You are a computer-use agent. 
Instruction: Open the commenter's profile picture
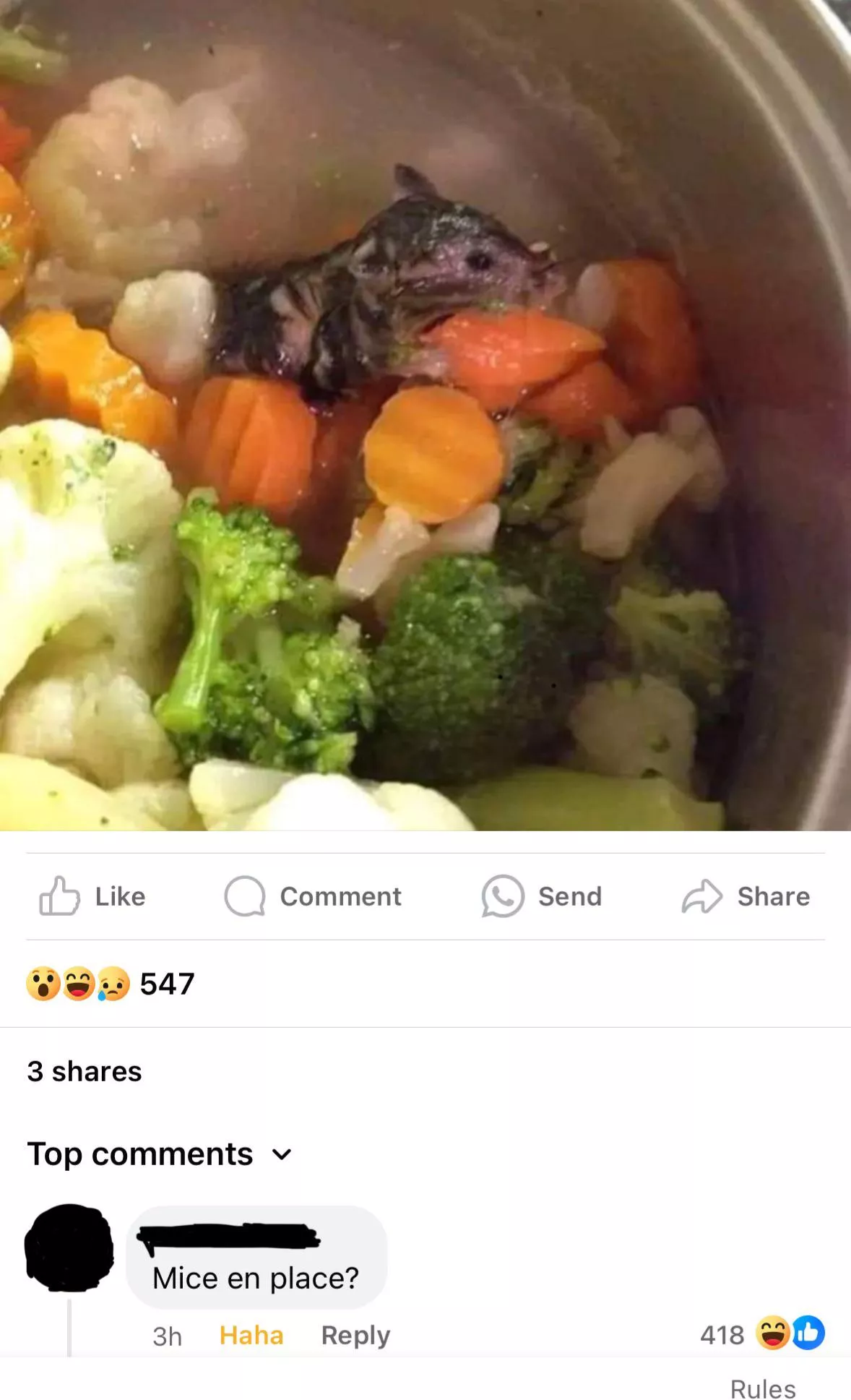[x=69, y=1248]
